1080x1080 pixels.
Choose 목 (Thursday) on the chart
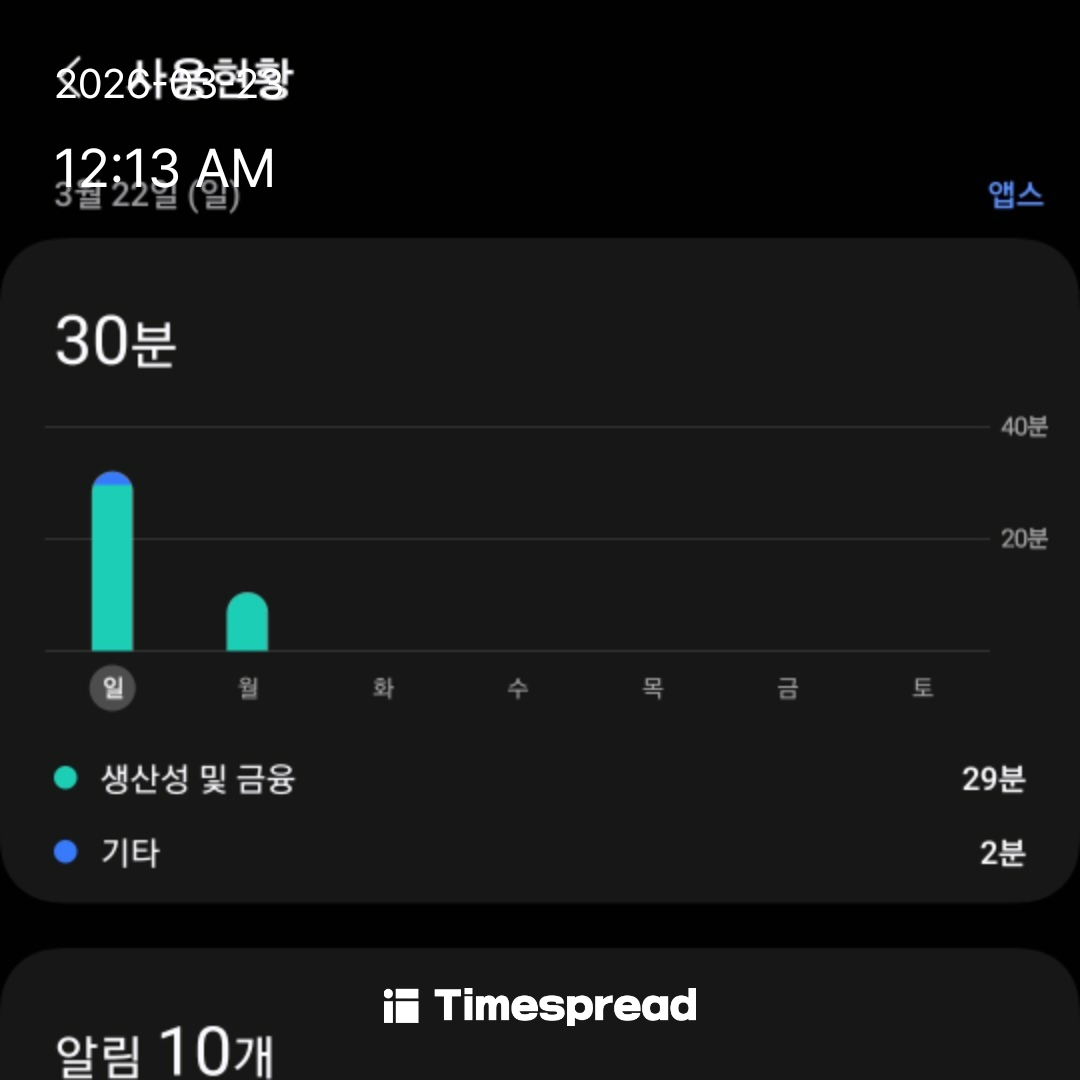[x=652, y=688]
